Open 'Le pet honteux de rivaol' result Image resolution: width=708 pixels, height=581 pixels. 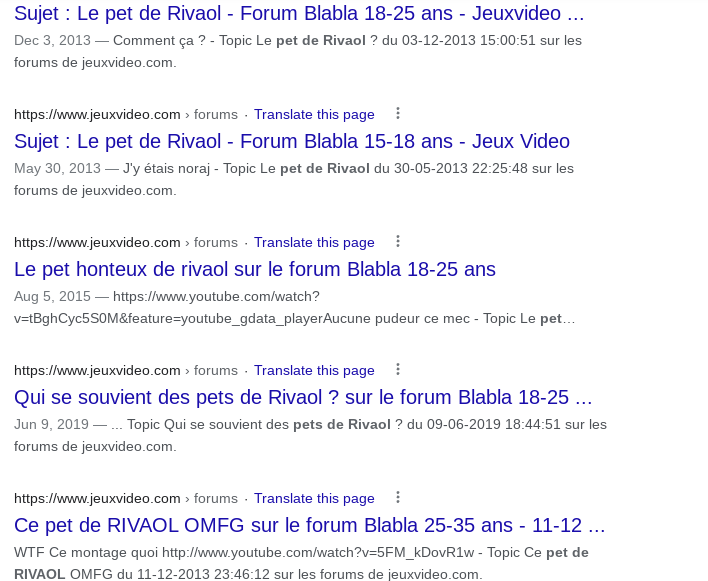coord(254,269)
